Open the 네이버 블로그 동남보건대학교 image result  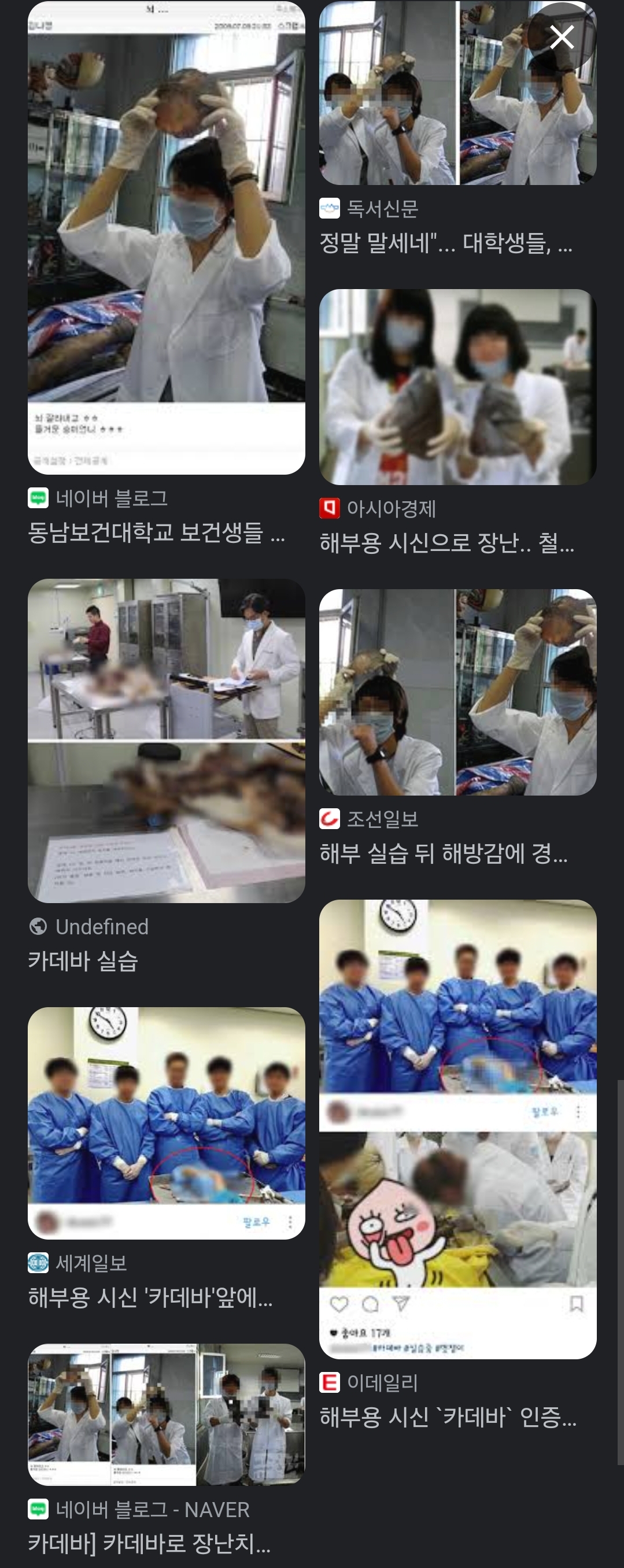[165, 238]
